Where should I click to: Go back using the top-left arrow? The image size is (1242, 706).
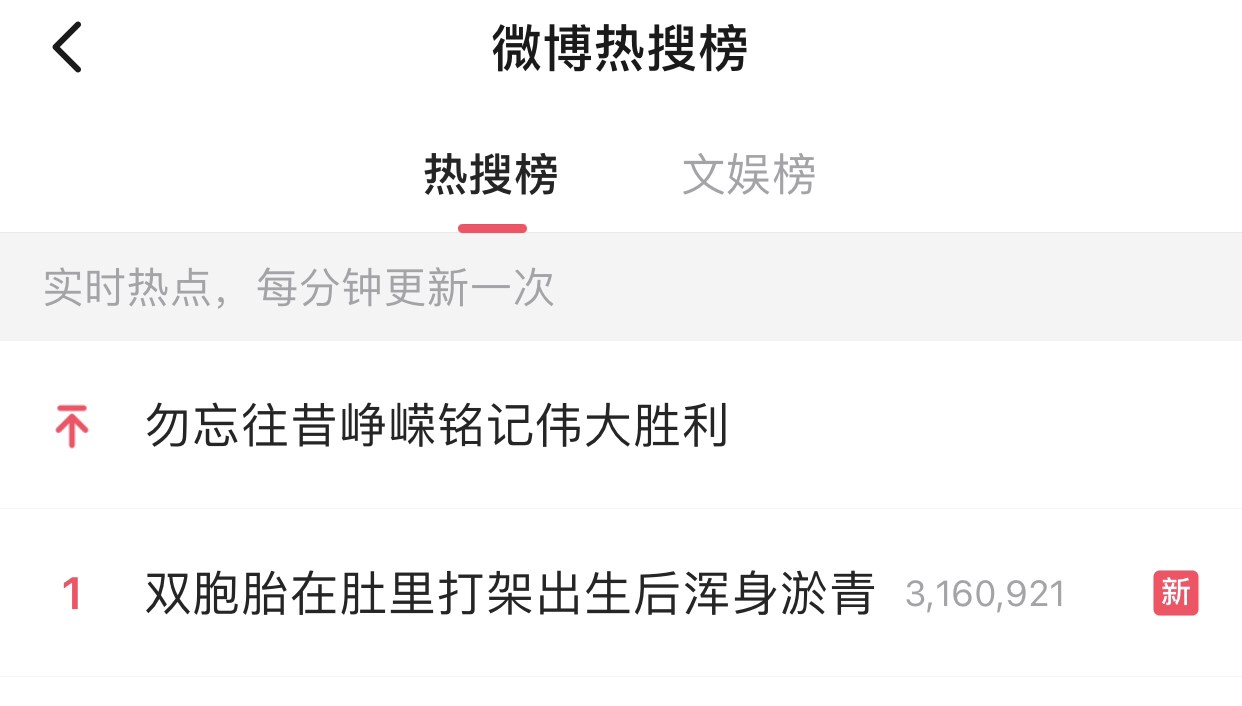[67, 48]
